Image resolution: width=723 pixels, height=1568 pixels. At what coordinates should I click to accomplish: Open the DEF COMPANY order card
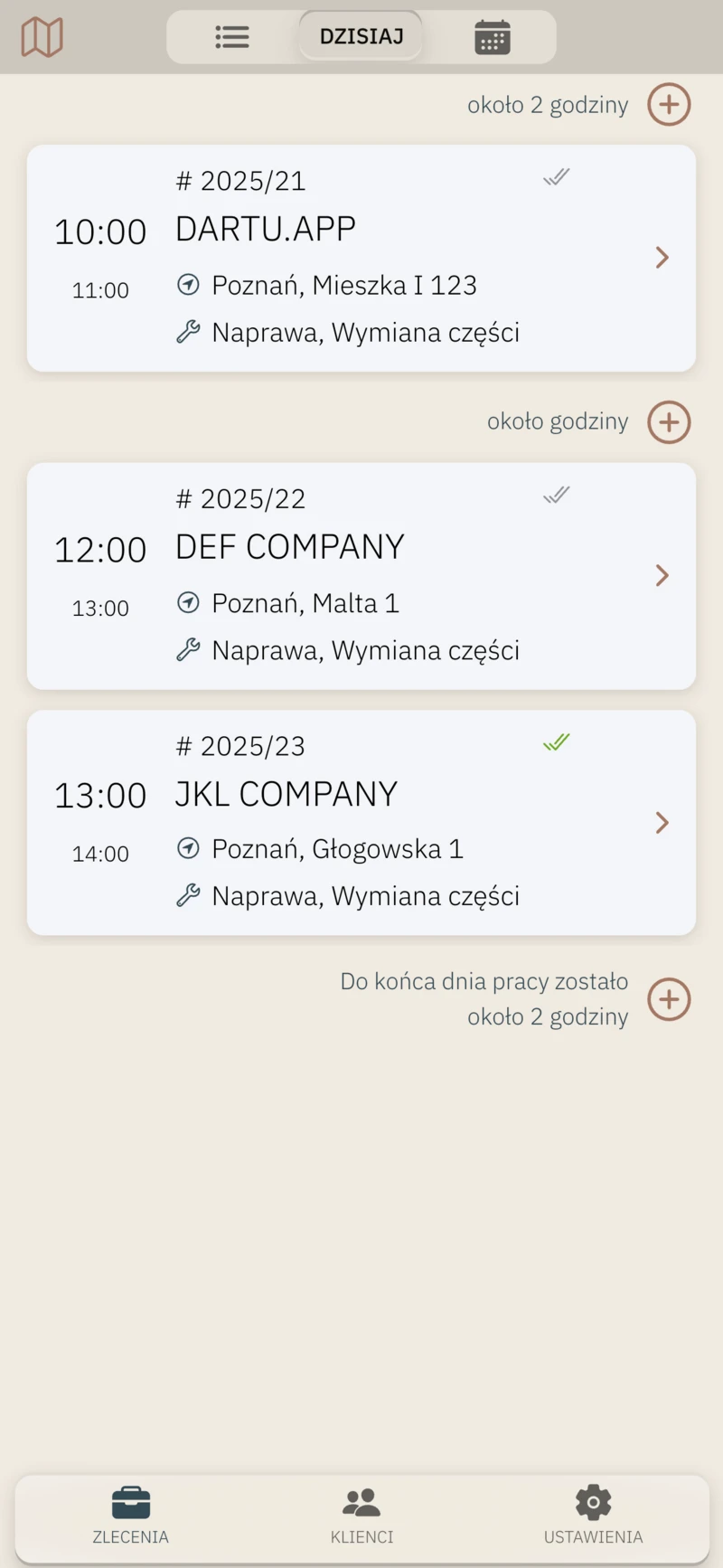pyautogui.click(x=361, y=576)
